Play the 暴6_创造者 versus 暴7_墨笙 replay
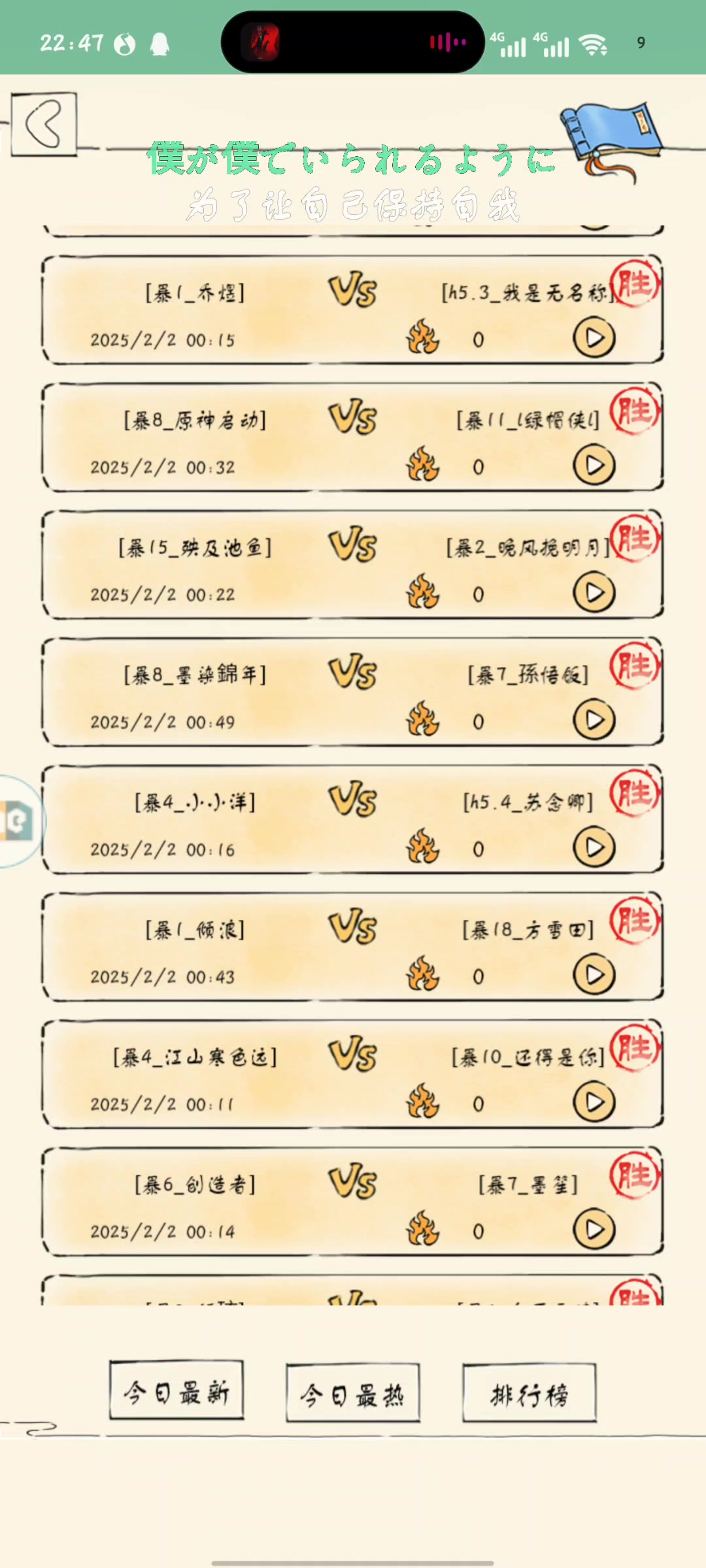The image size is (706, 1568). (x=594, y=1230)
